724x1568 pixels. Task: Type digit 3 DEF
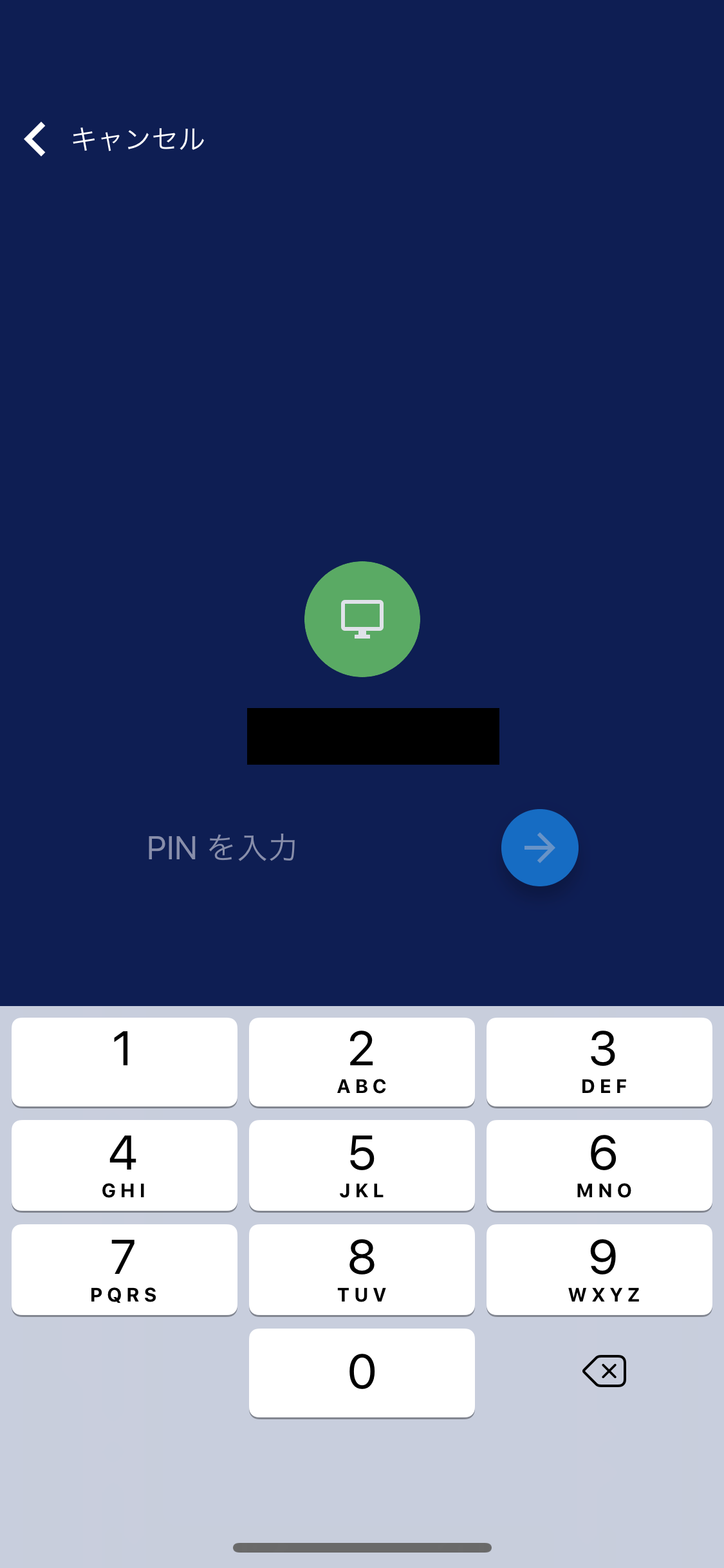click(599, 1062)
